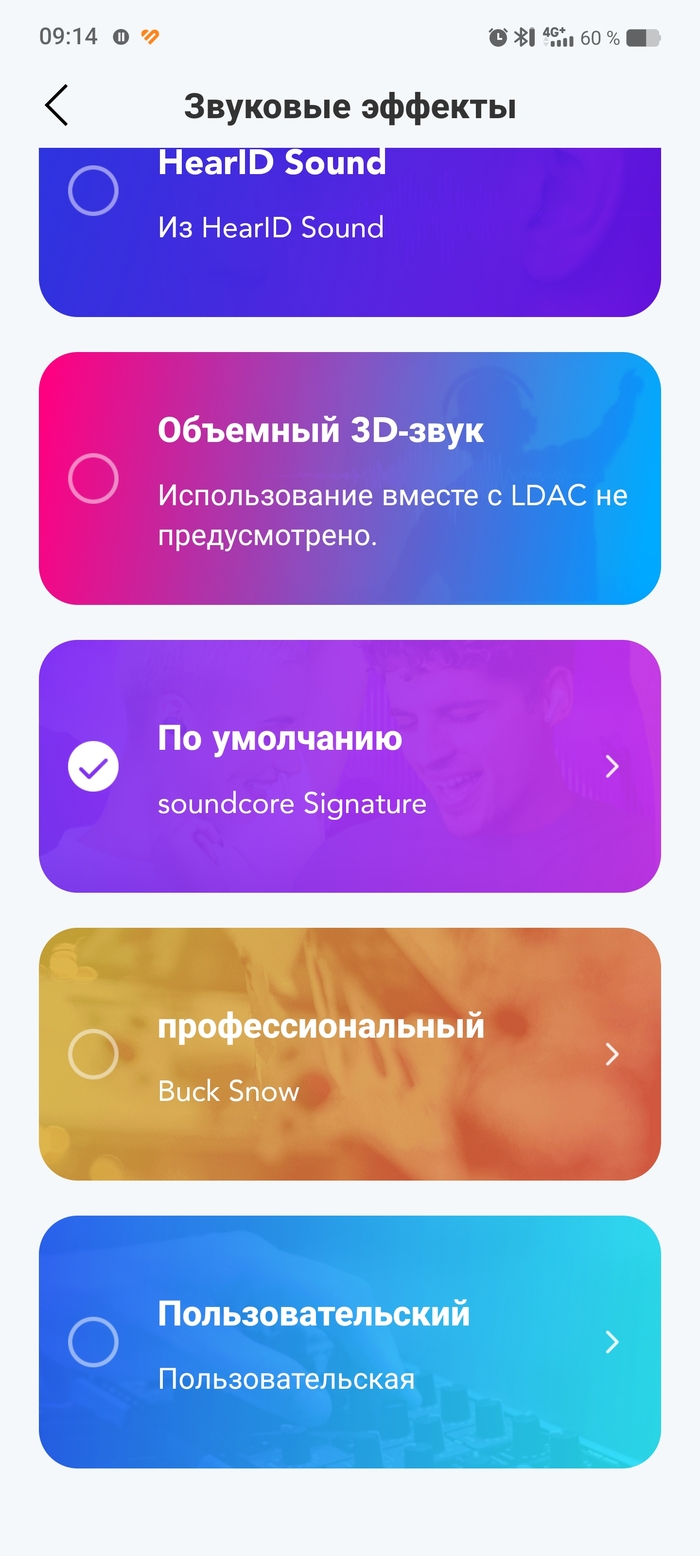Screen dimensions: 700x1556
Task: Choose the Пользовательский radio button
Action: coord(93,1342)
